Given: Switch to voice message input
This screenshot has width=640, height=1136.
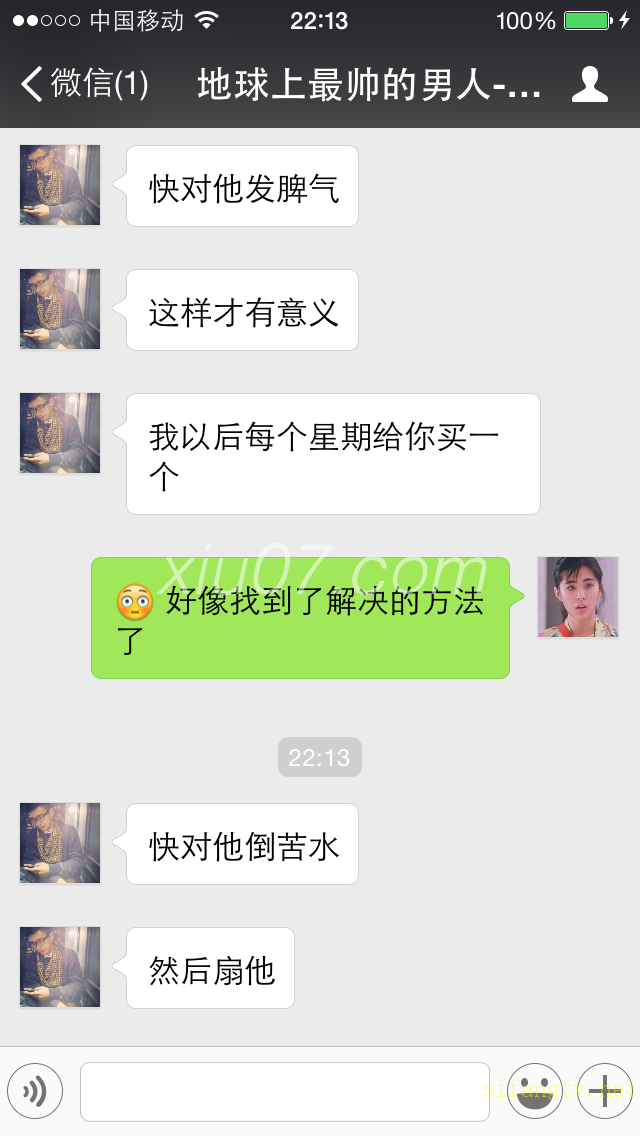Looking at the screenshot, I should 35,1090.
